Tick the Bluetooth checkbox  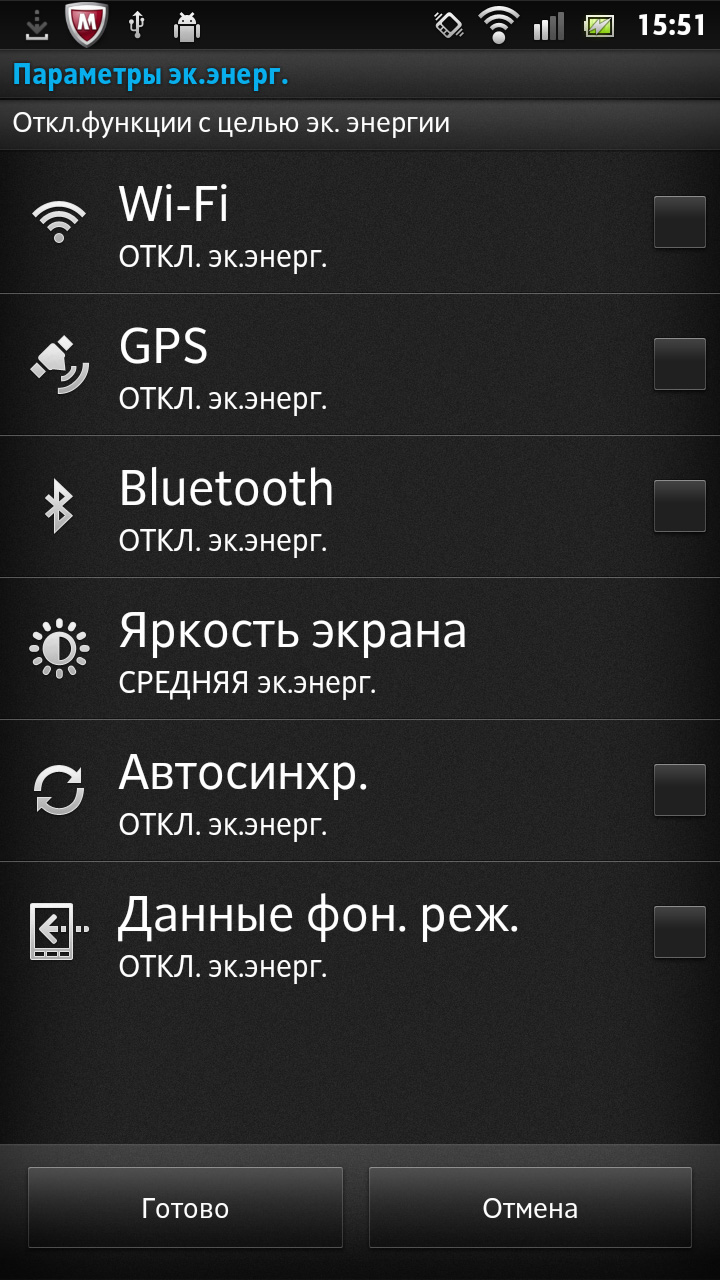pos(680,506)
